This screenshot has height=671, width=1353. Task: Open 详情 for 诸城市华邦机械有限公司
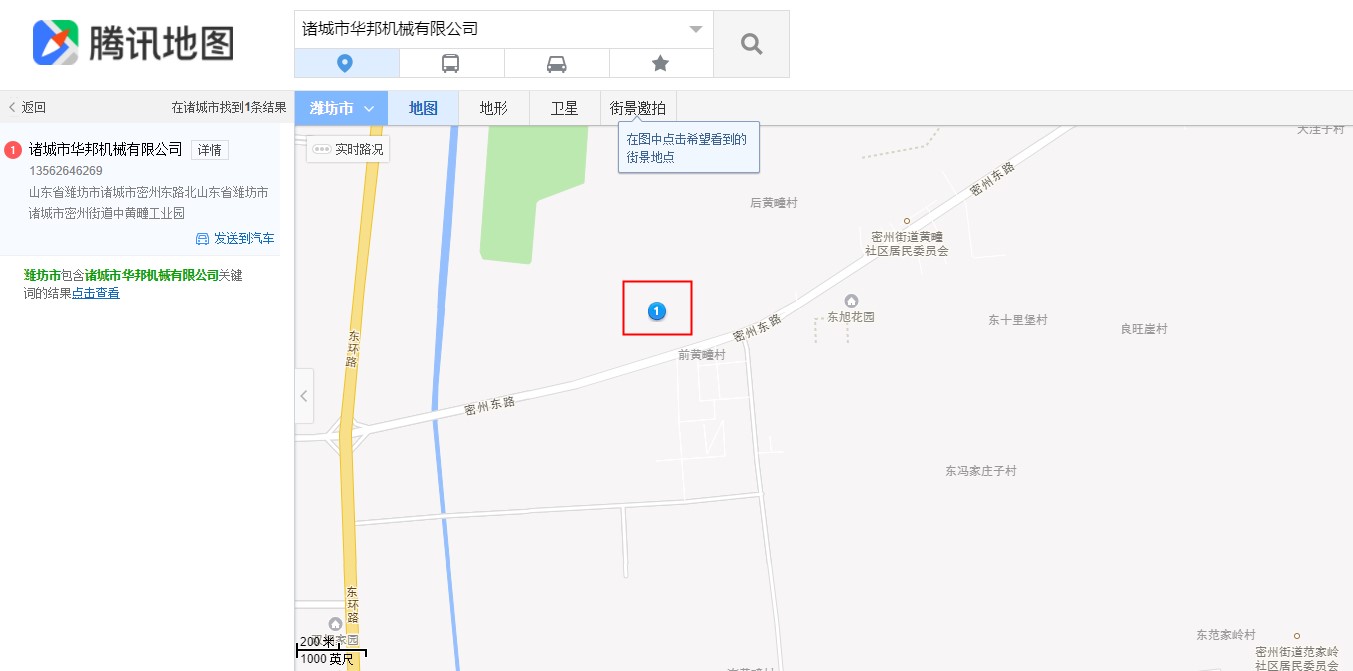[209, 150]
